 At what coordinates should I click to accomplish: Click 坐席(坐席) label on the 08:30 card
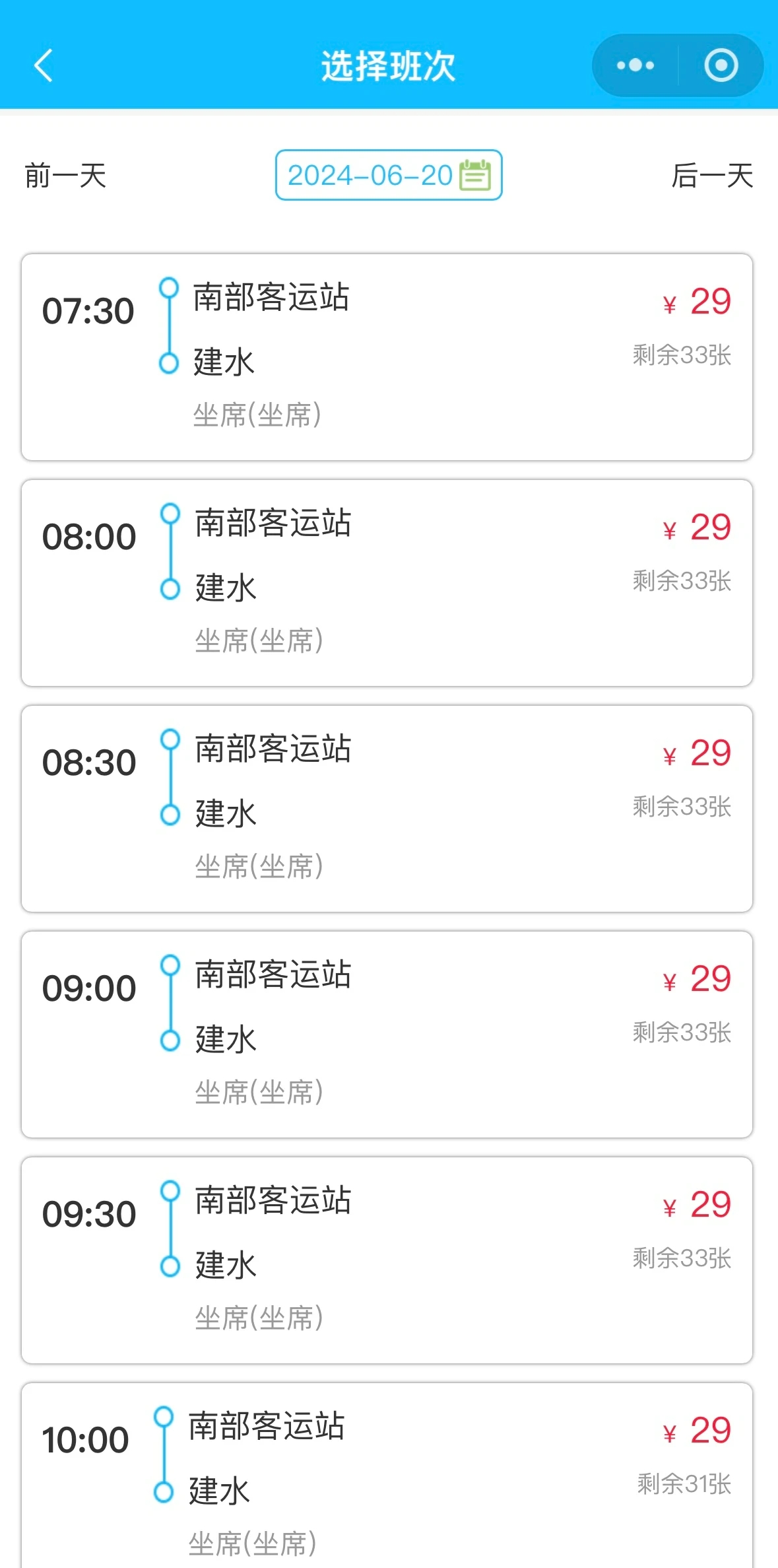click(x=260, y=864)
